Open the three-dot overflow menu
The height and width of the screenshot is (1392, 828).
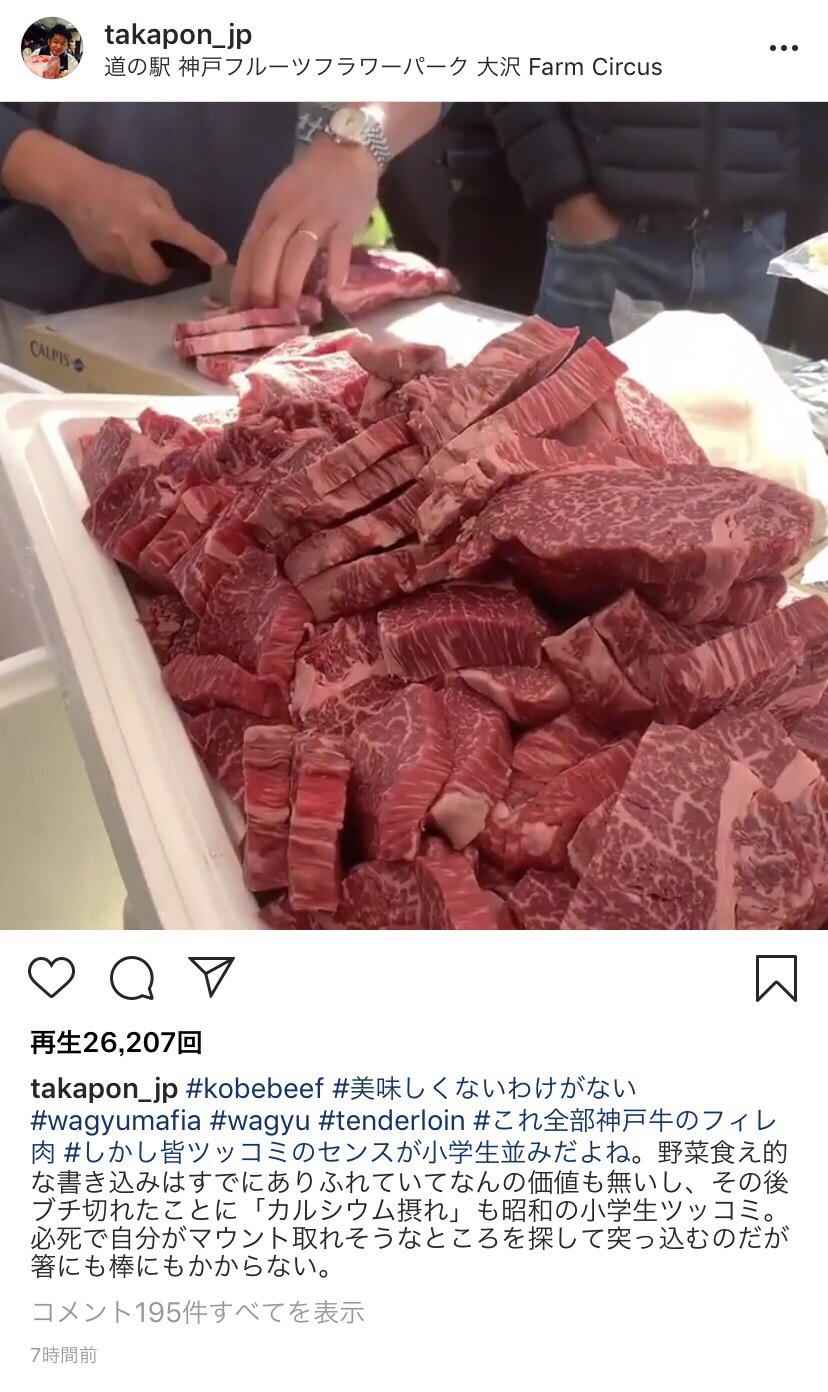[785, 48]
